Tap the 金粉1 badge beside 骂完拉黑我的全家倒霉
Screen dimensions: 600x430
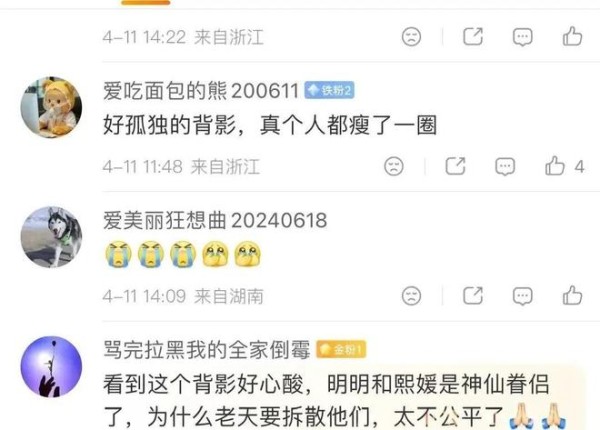[x=342, y=350]
